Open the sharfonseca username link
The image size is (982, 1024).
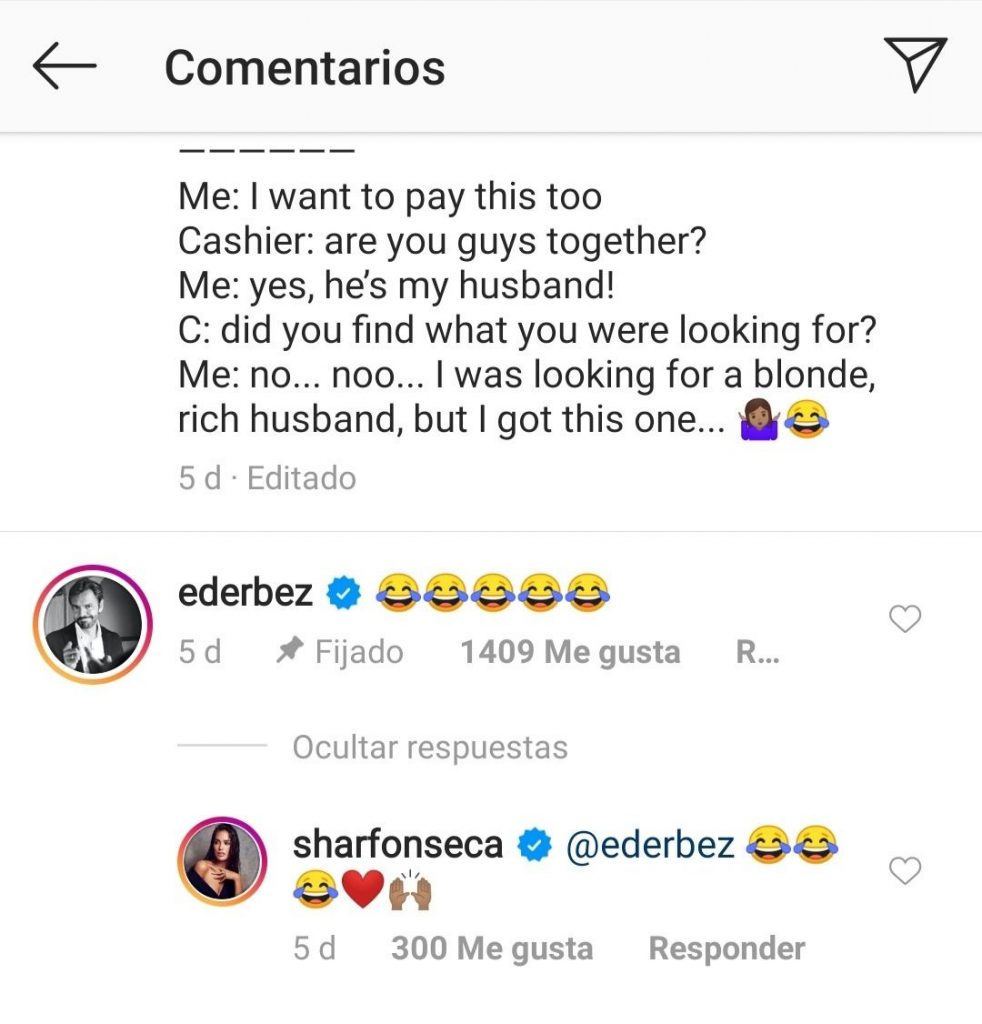(x=397, y=845)
